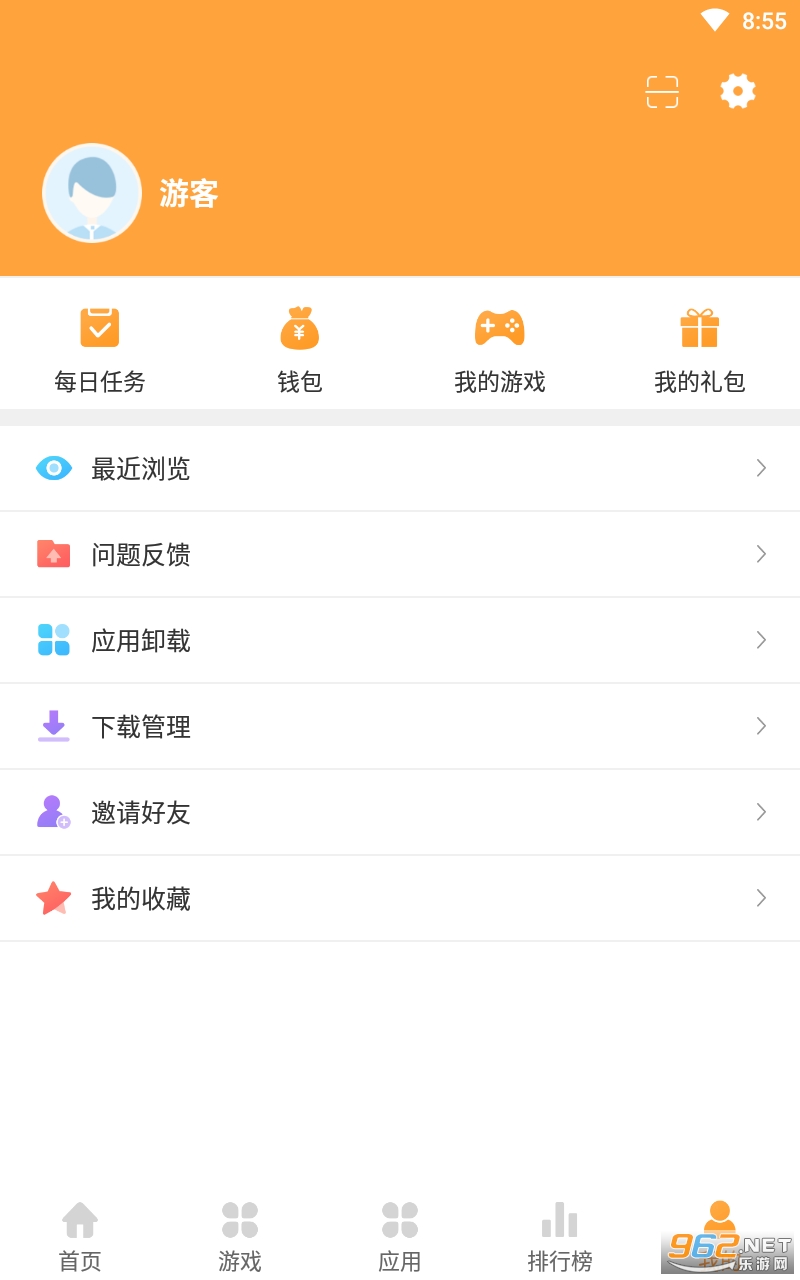Viewport: 800px width, 1280px height.
Task: Switch to the 排行榜 tab
Action: pos(560,1237)
